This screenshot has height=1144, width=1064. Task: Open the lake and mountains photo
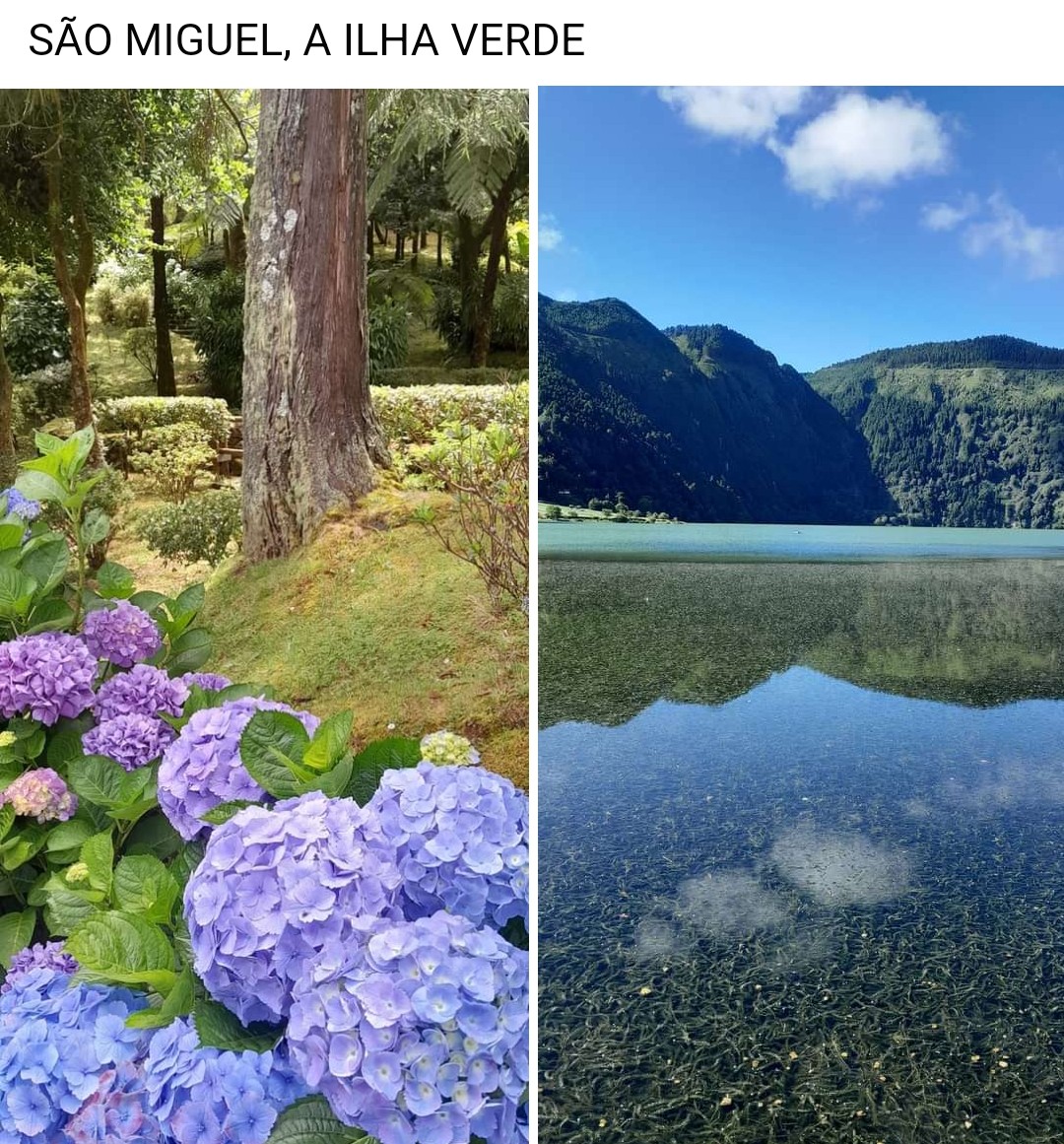click(801, 616)
